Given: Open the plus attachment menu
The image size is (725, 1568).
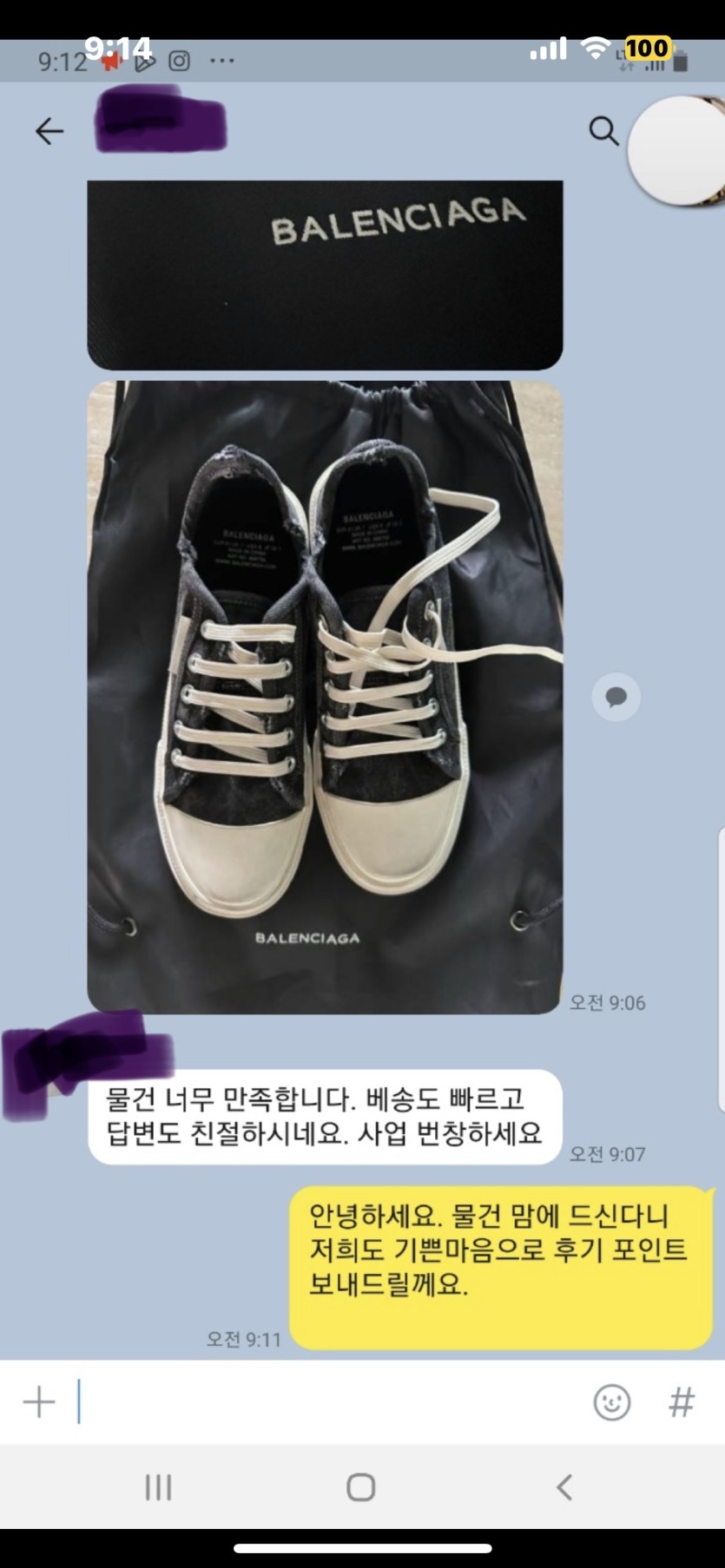Looking at the screenshot, I should 39,1402.
